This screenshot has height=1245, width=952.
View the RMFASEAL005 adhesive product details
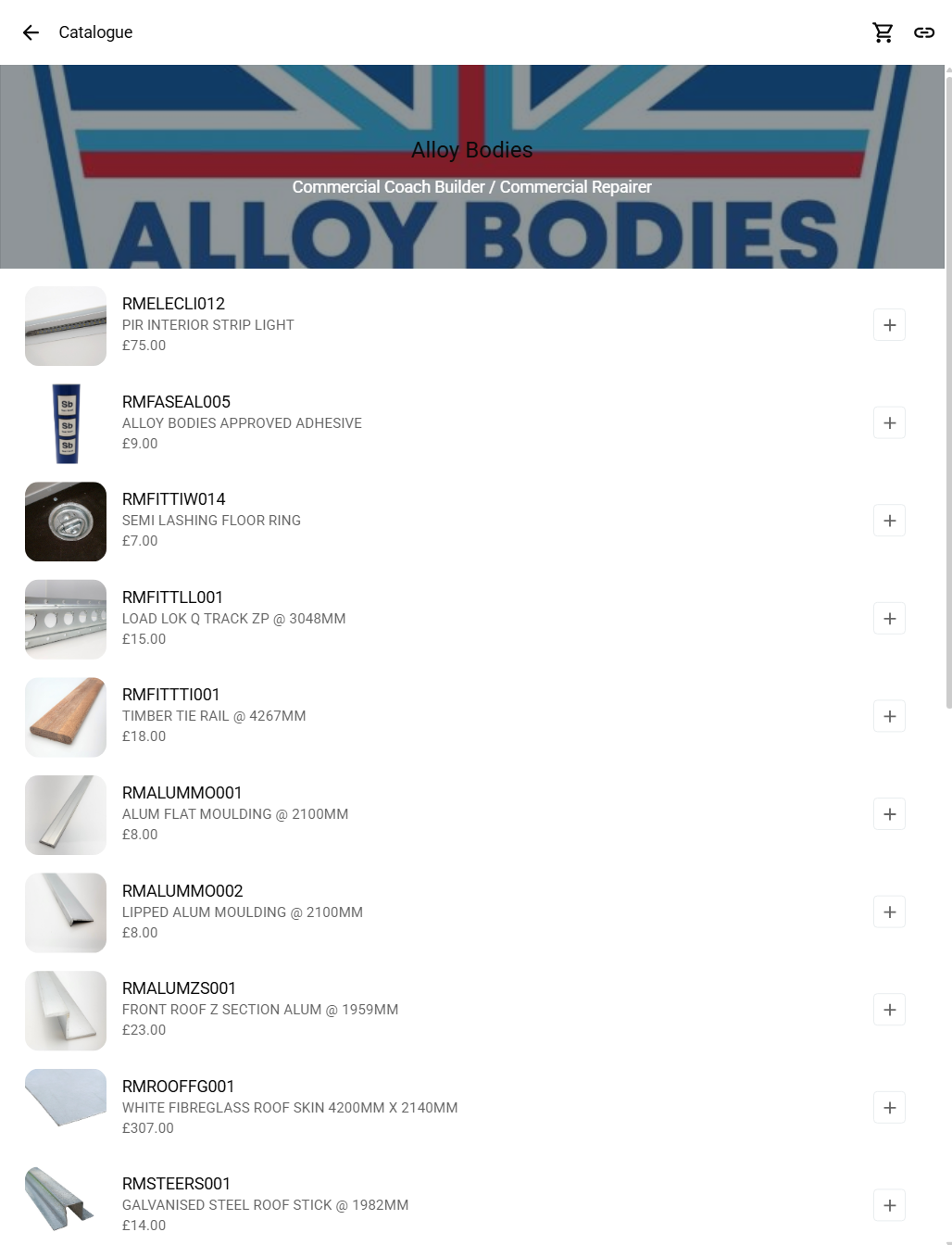point(176,402)
